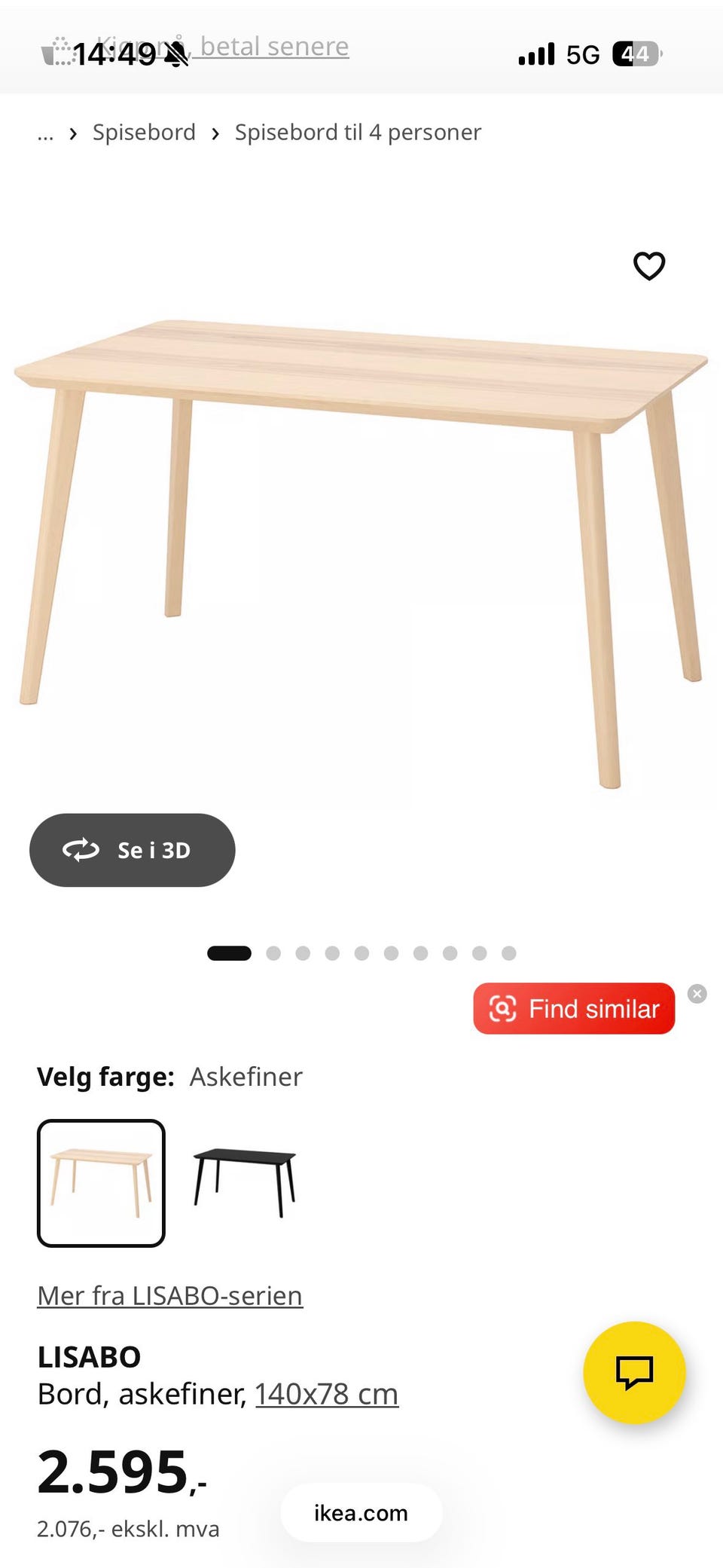Tap the ikea.com address pill
723x1568 pixels.
361,1512
